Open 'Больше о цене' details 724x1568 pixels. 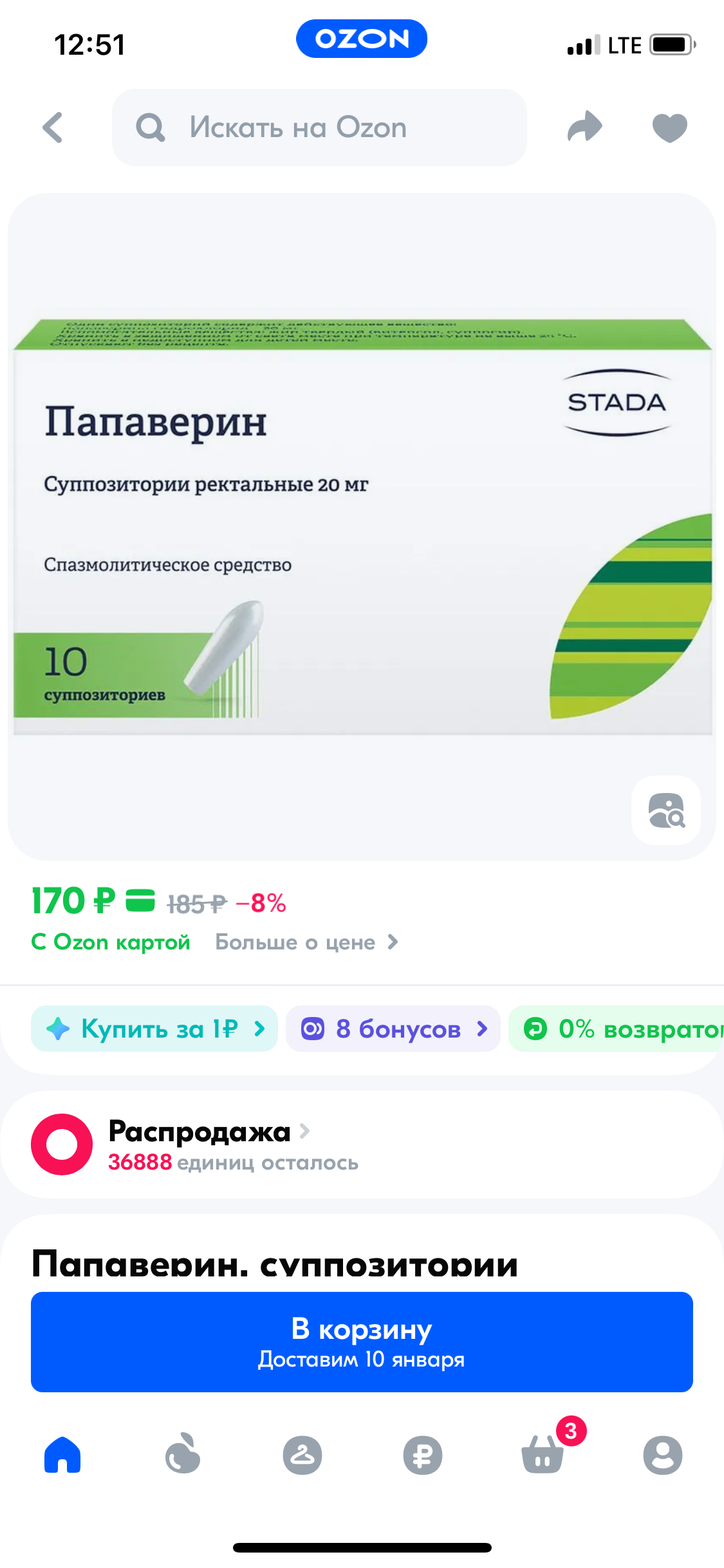(306, 942)
